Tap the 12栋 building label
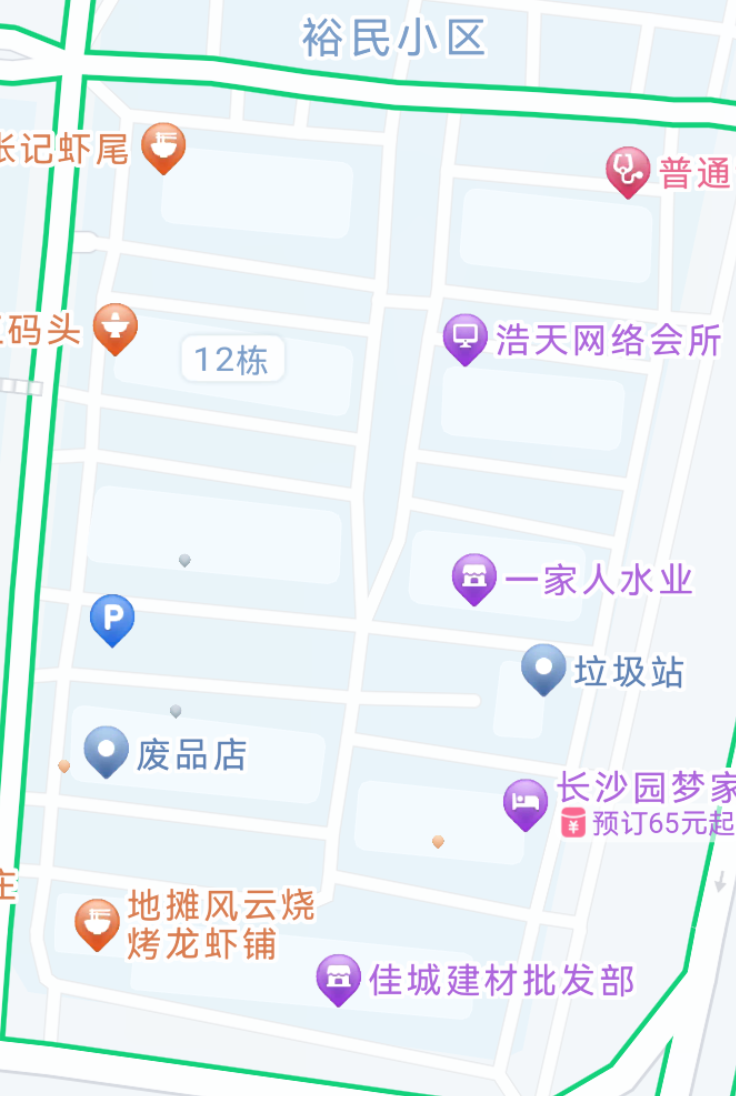 (x=232, y=359)
